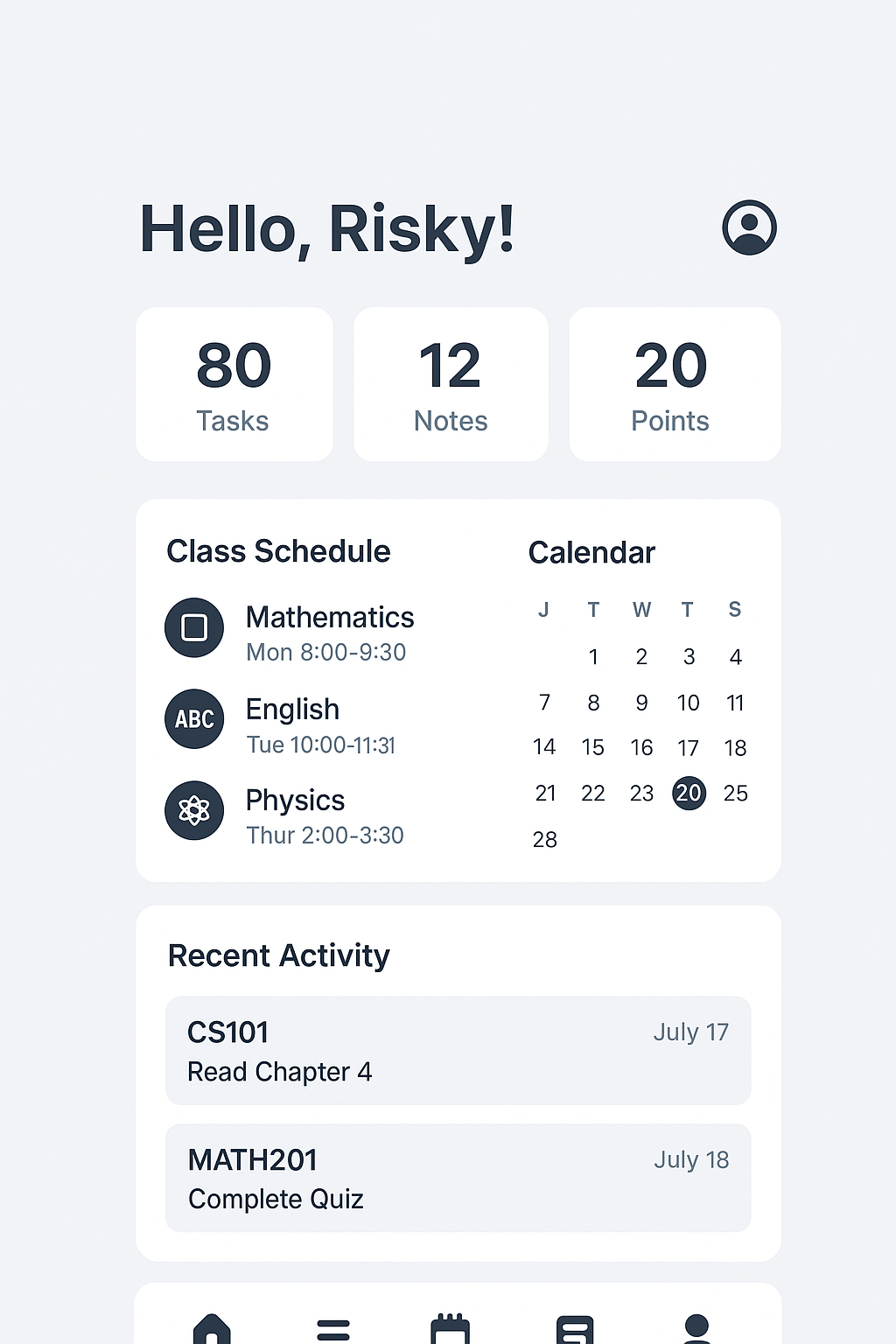Open the 12 Notes card
This screenshot has height=1344, width=896.
(451, 384)
